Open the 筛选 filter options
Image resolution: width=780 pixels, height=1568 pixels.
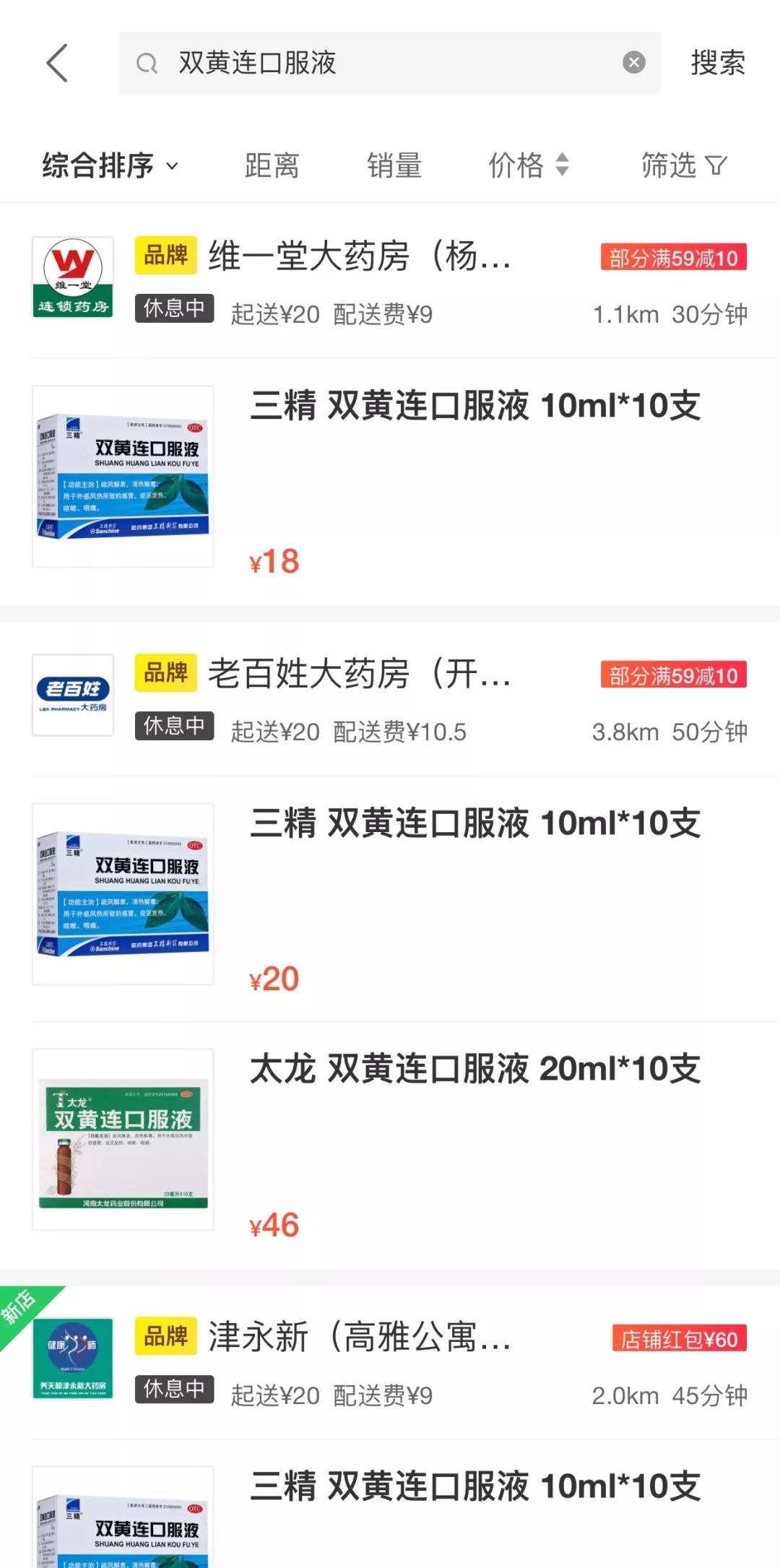click(x=683, y=165)
